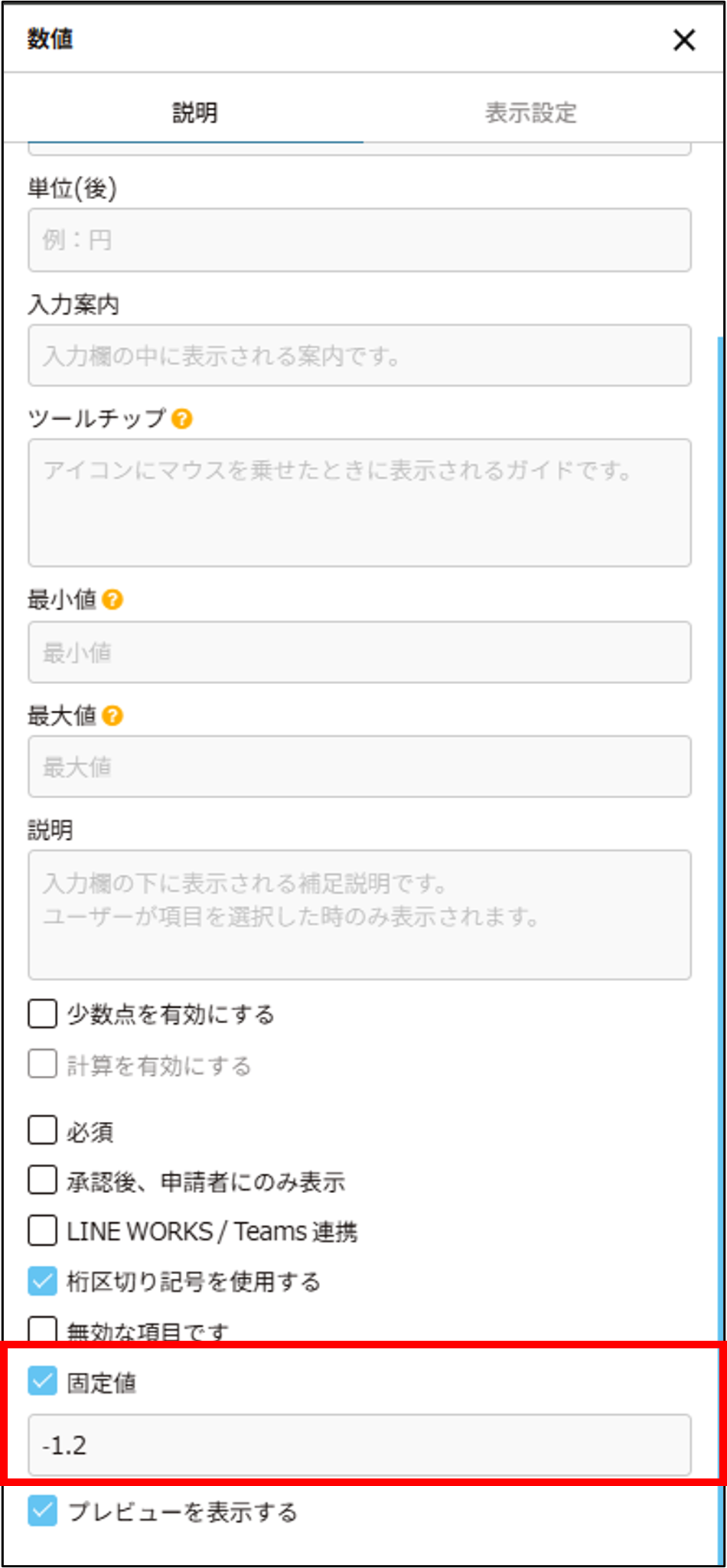Enable 承認後、申請者にのみ表示
Image resolution: width=727 pixels, height=1568 pixels.
click(43, 1180)
